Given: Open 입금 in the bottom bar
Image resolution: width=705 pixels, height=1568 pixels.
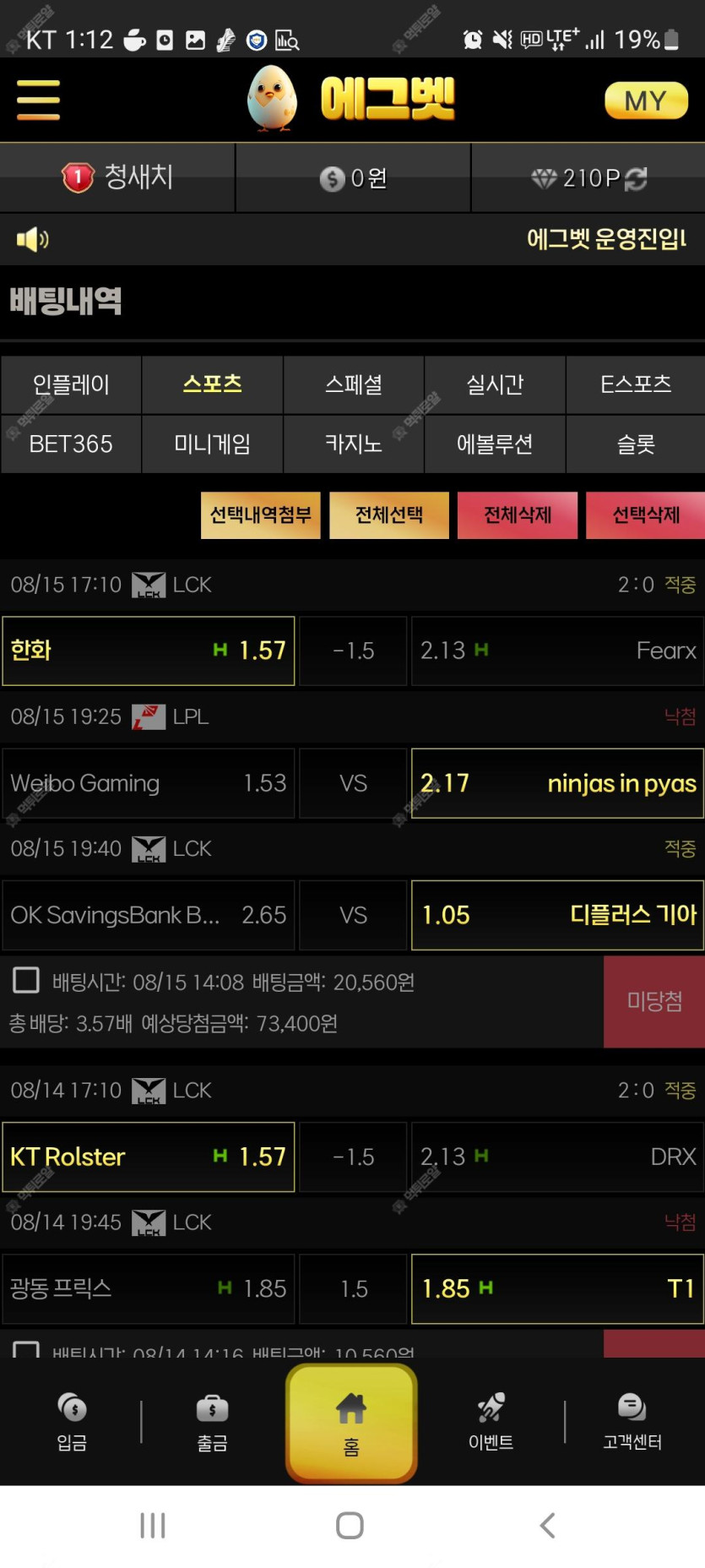Looking at the screenshot, I should tap(72, 1423).
